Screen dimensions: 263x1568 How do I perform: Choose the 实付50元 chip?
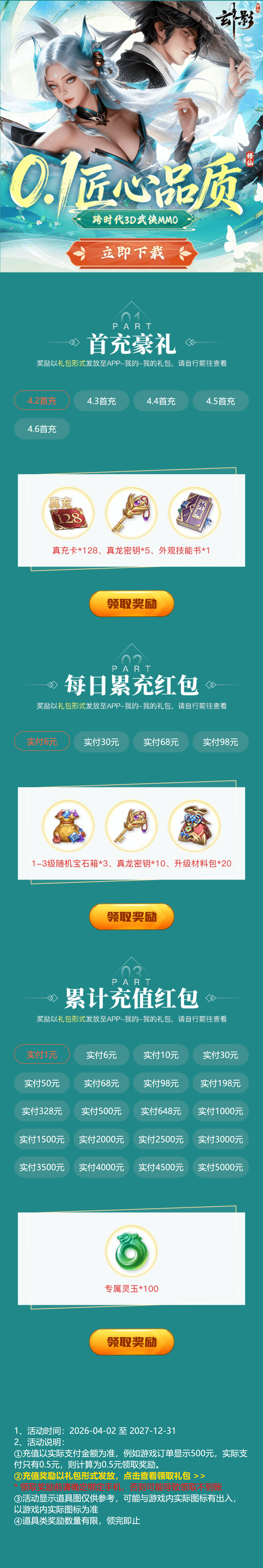tap(42, 1083)
